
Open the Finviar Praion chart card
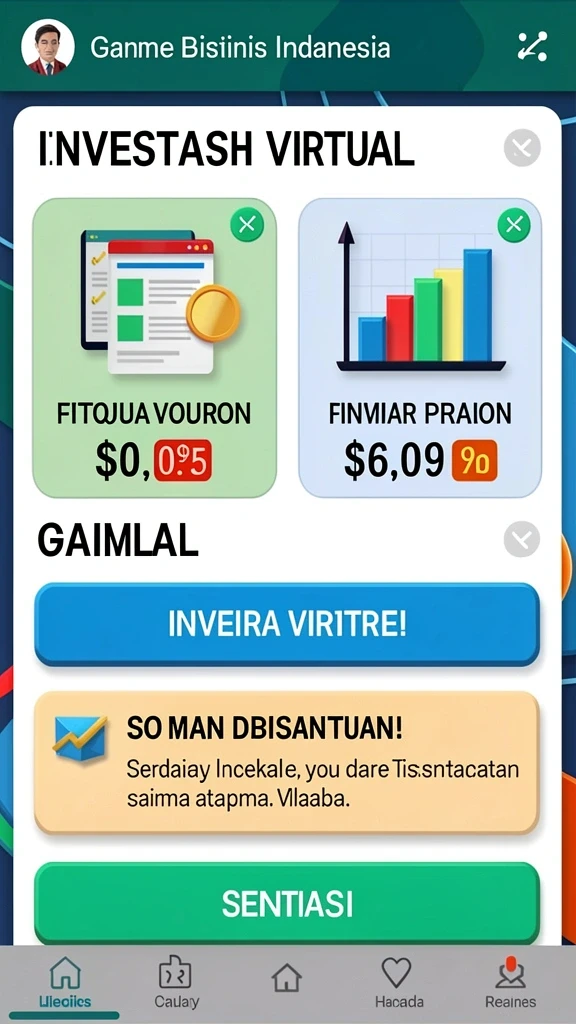(x=420, y=348)
